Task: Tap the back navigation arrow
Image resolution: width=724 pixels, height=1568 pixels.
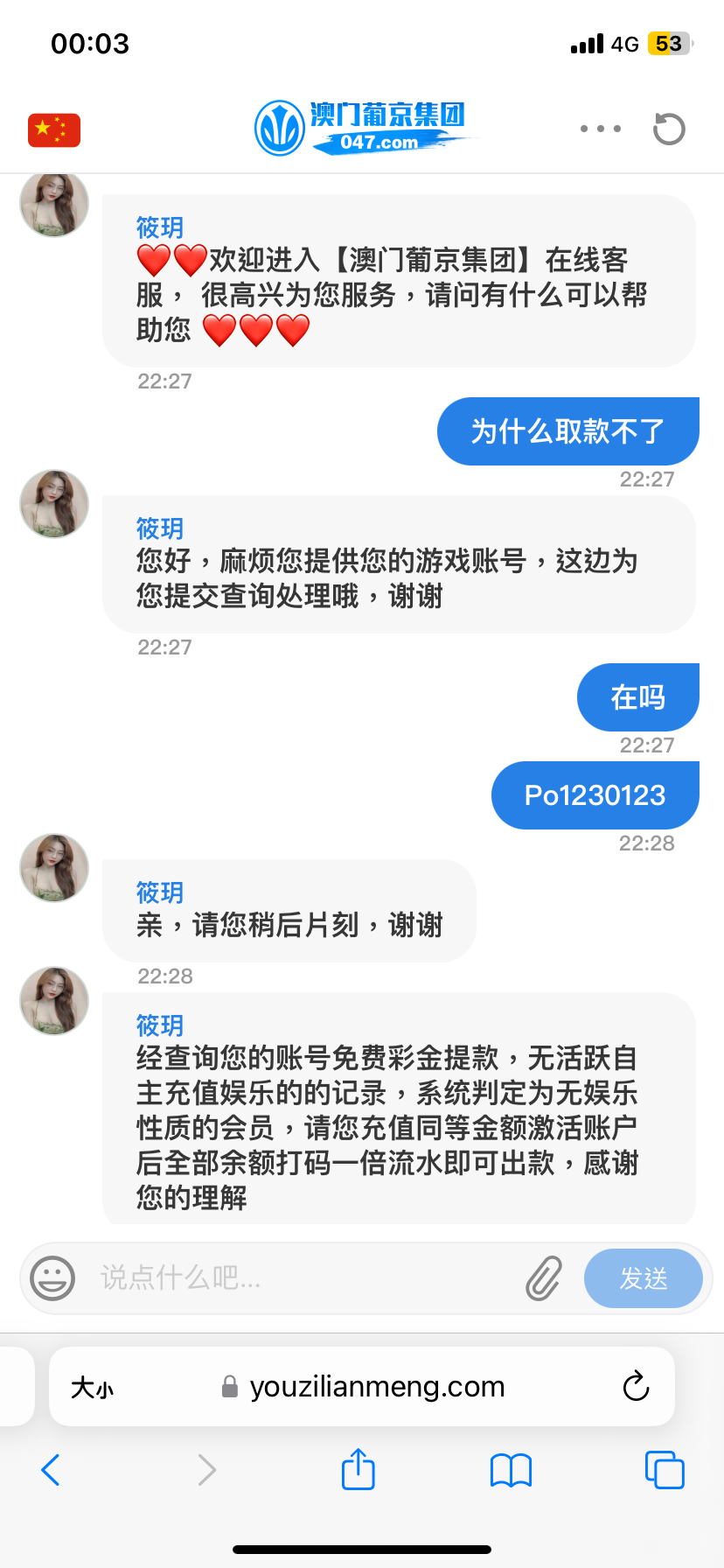Action: (50, 1470)
